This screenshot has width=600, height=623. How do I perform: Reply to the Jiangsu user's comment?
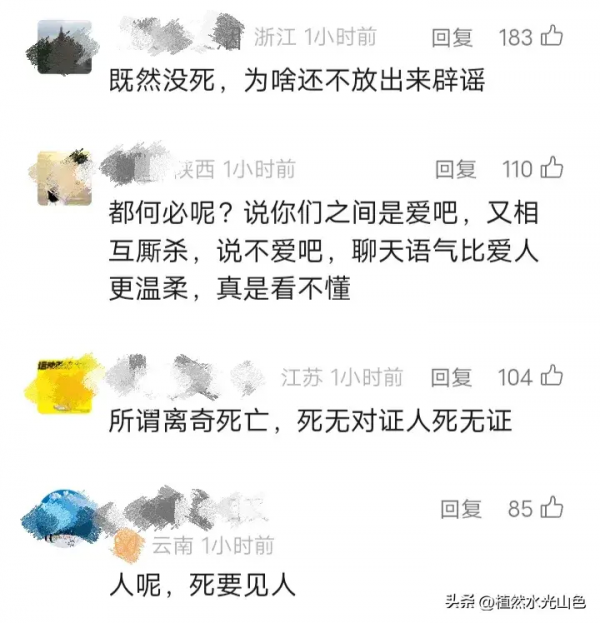(x=451, y=377)
